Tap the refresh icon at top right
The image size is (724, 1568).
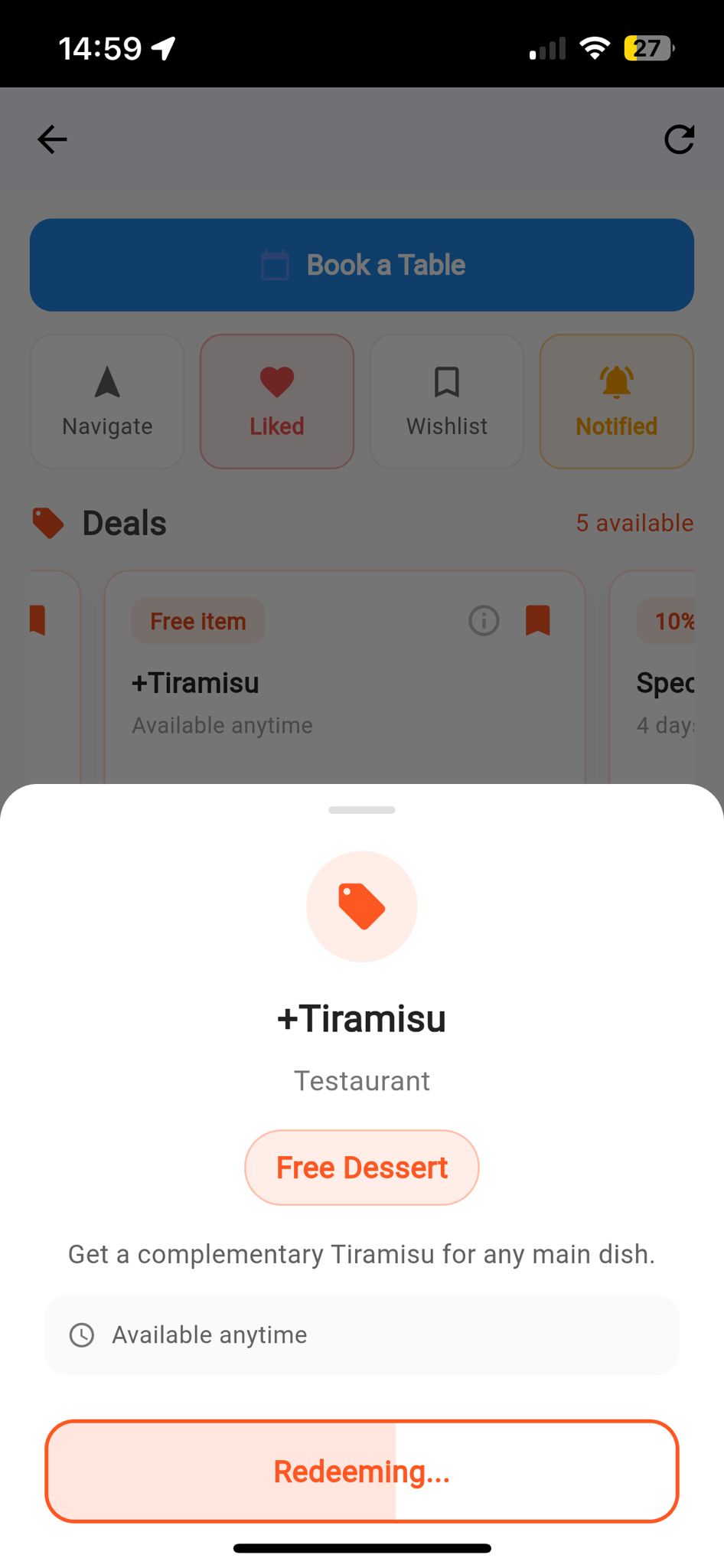pos(679,139)
